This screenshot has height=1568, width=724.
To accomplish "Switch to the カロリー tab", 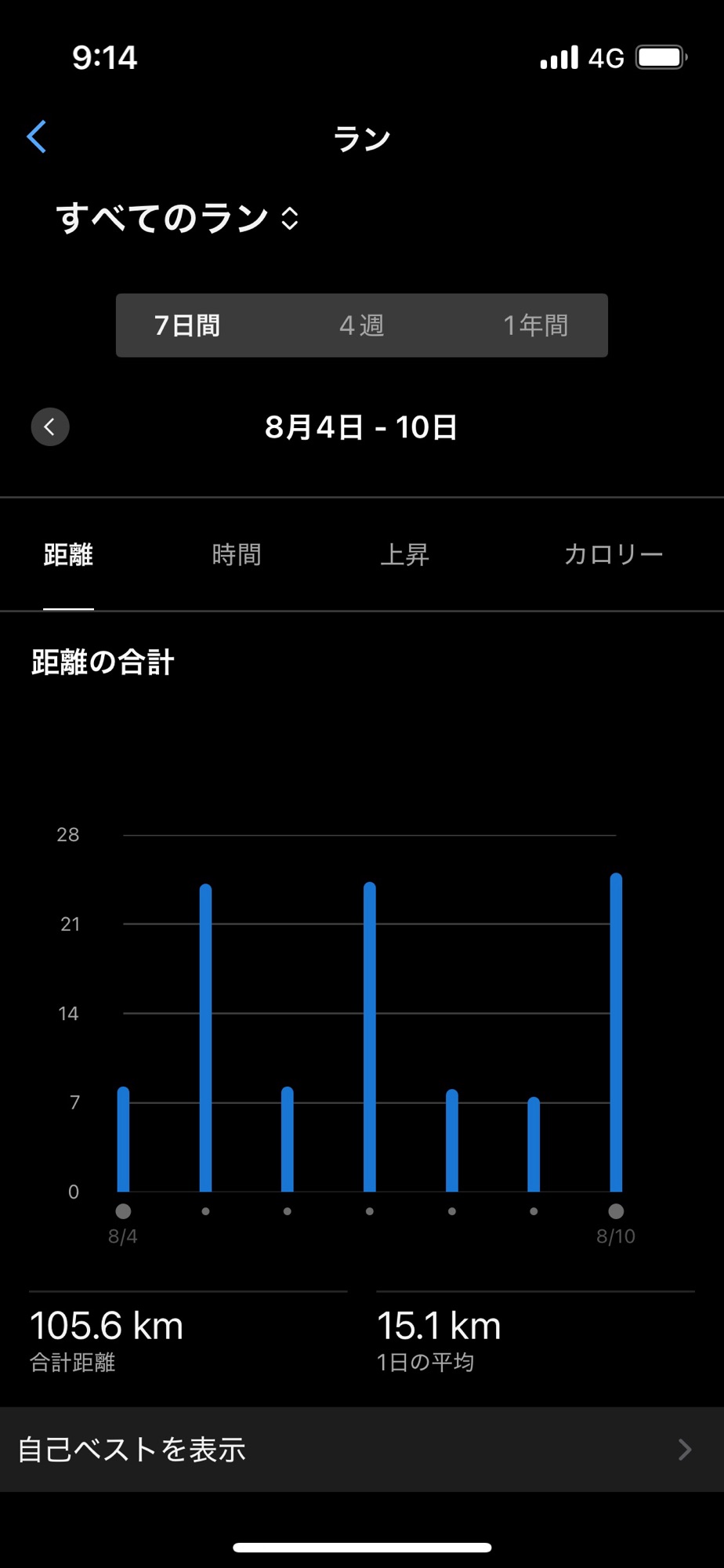I will [x=614, y=555].
